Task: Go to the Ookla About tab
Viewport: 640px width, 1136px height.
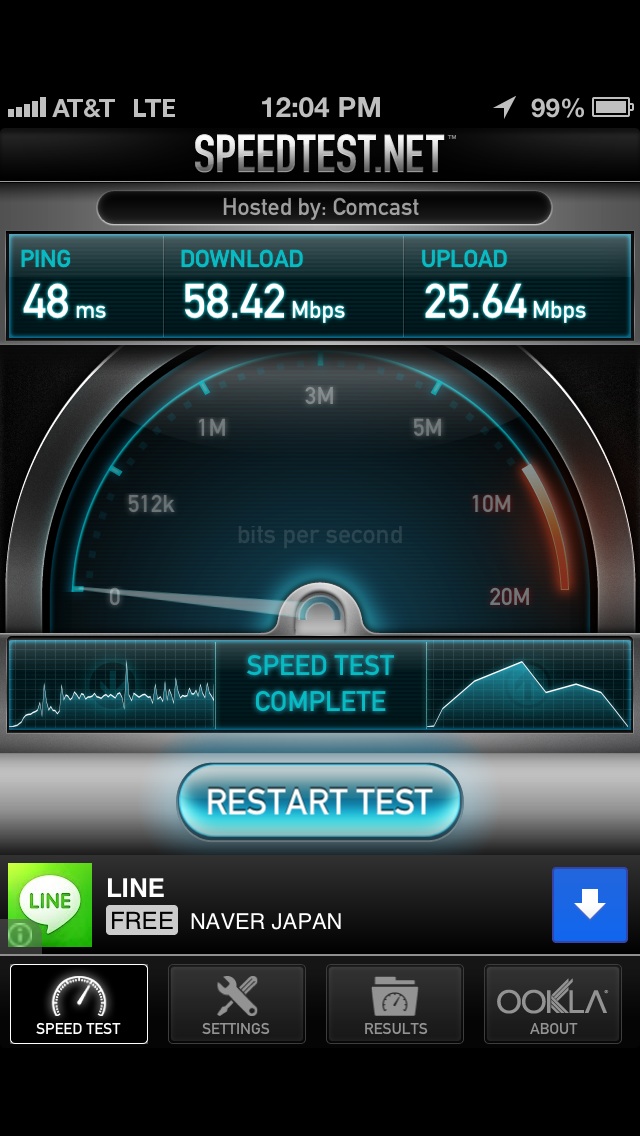Action: [553, 1004]
